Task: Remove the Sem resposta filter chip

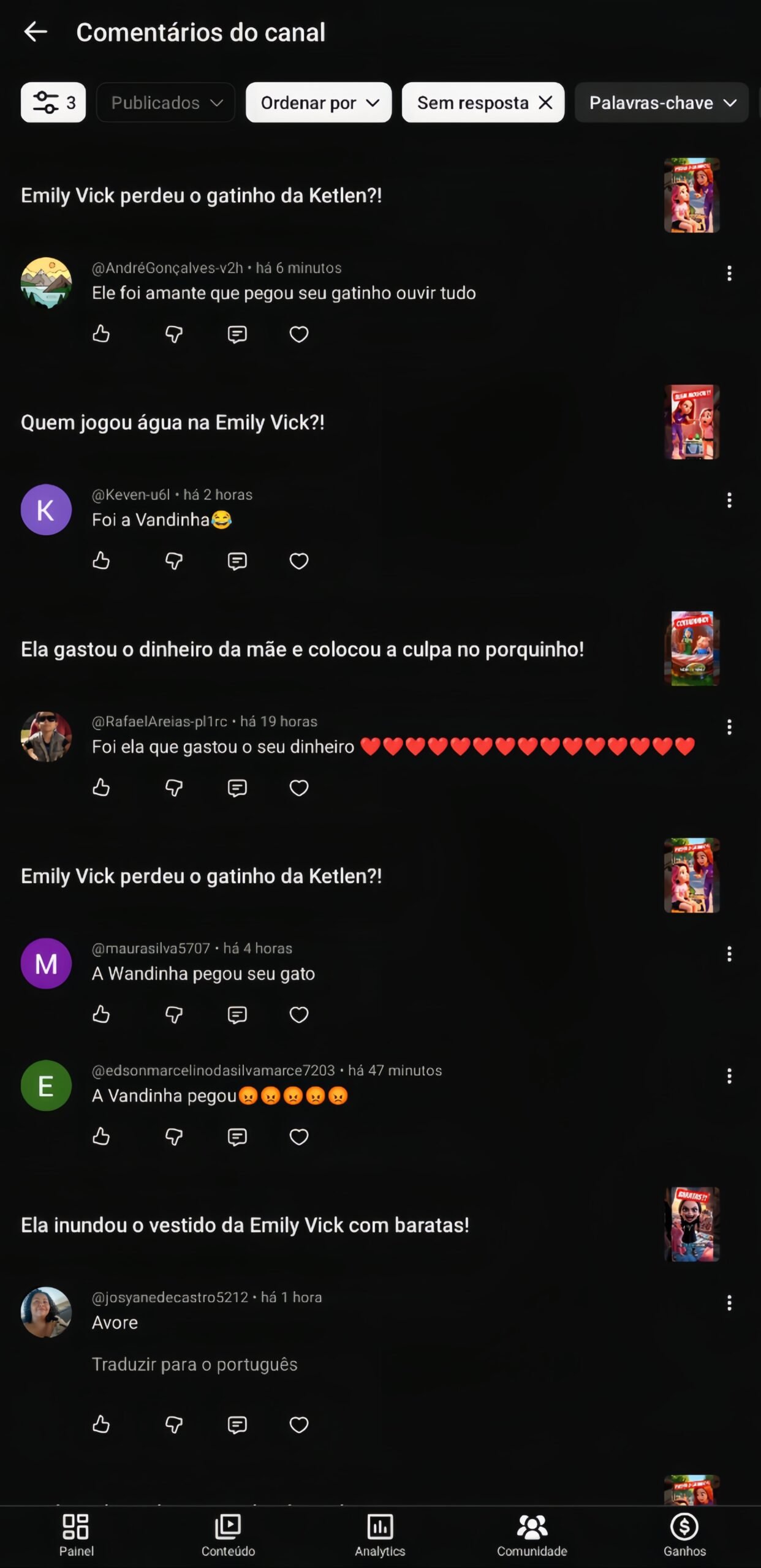Action: point(545,102)
